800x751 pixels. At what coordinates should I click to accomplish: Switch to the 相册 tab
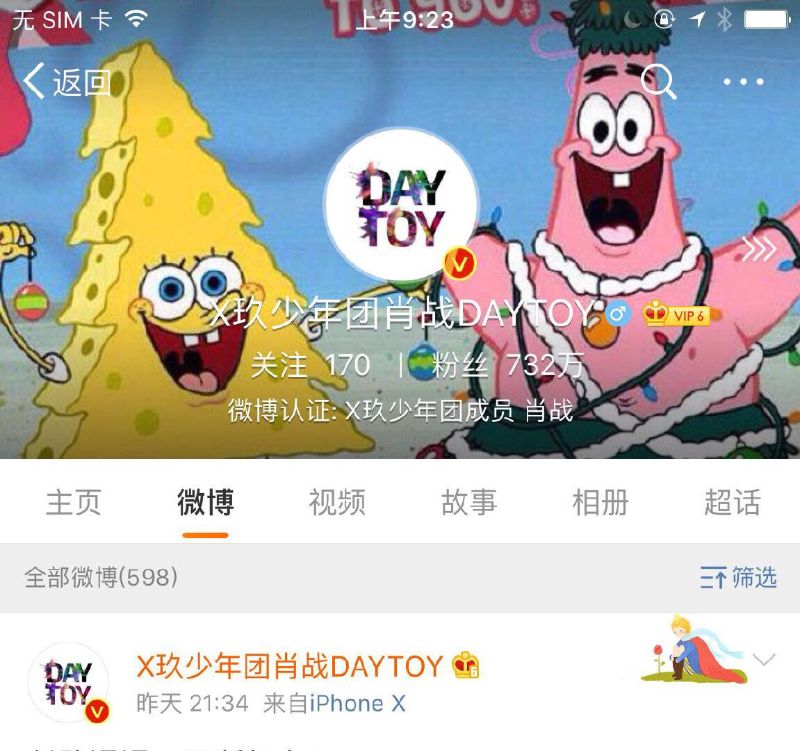tap(600, 502)
